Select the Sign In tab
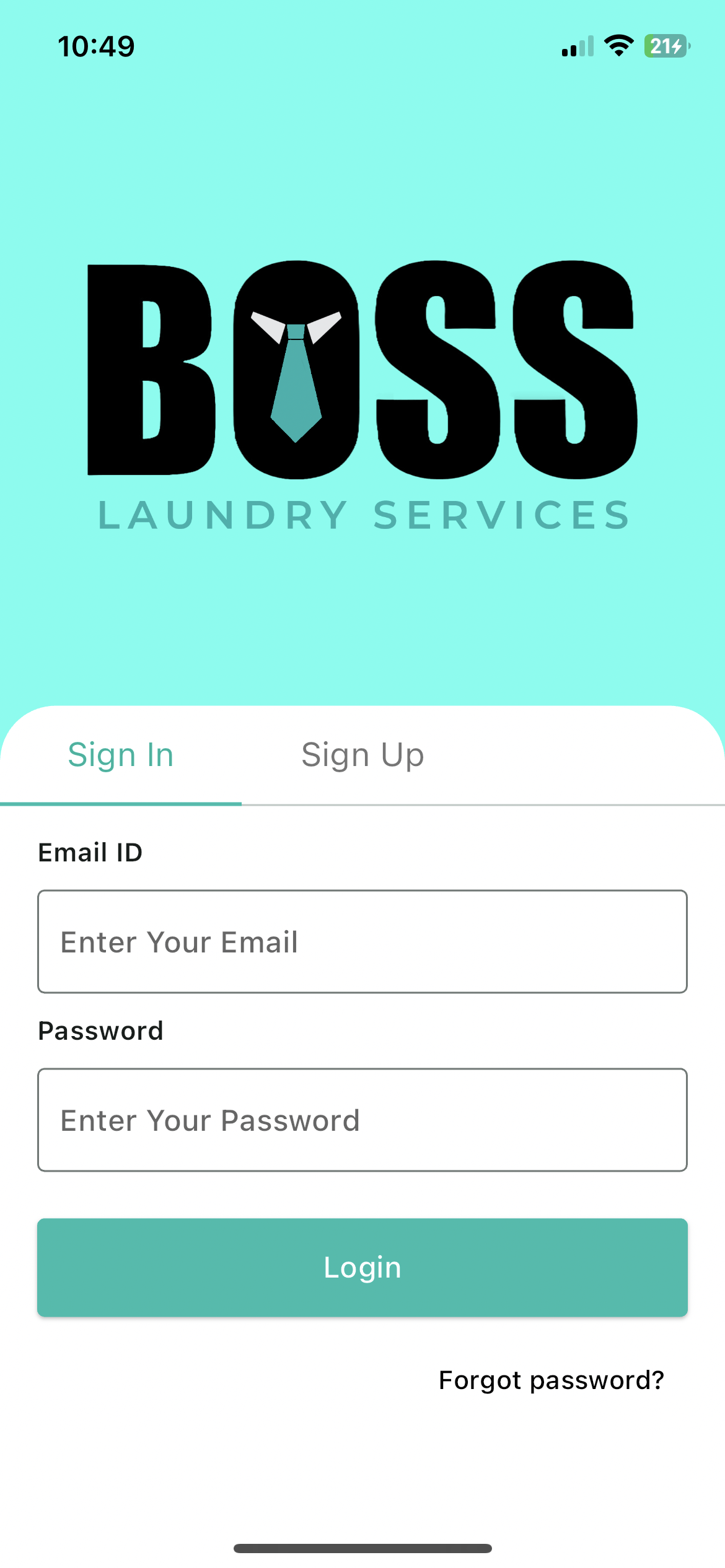The height and width of the screenshot is (1568, 725). [x=121, y=756]
